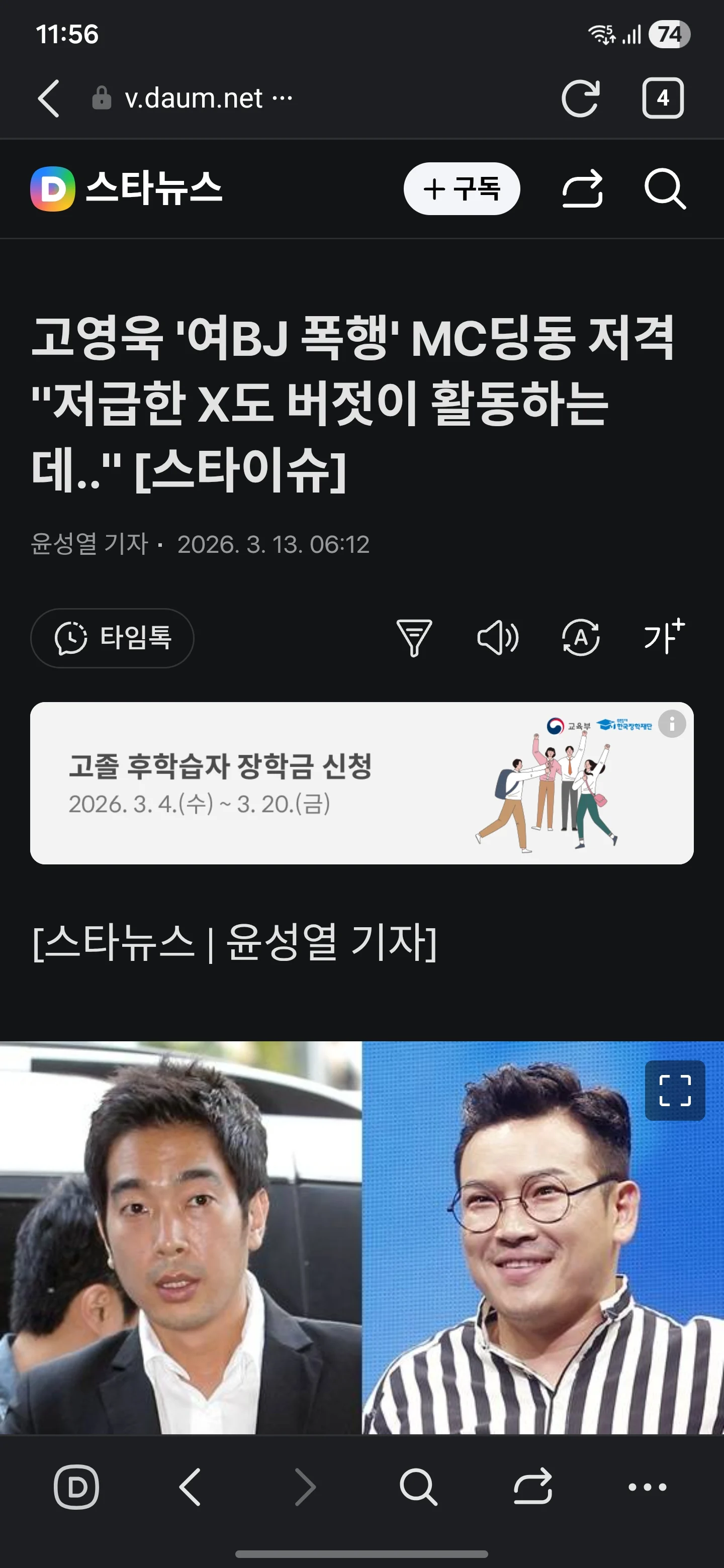Image resolution: width=724 pixels, height=1568 pixels.
Task: Open the bottom toolbar's more options menu
Action: 647,1487
